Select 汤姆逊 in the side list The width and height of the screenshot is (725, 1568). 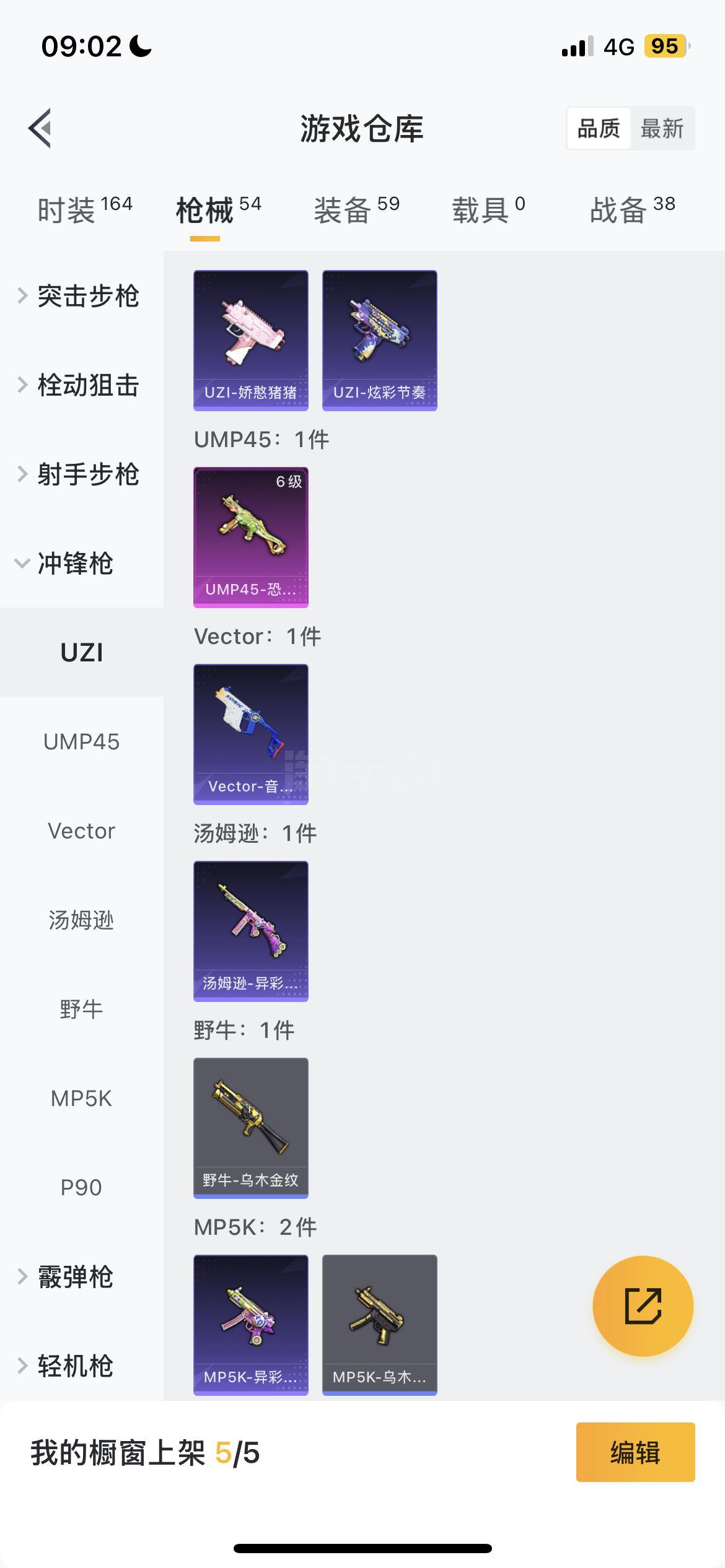click(x=82, y=920)
